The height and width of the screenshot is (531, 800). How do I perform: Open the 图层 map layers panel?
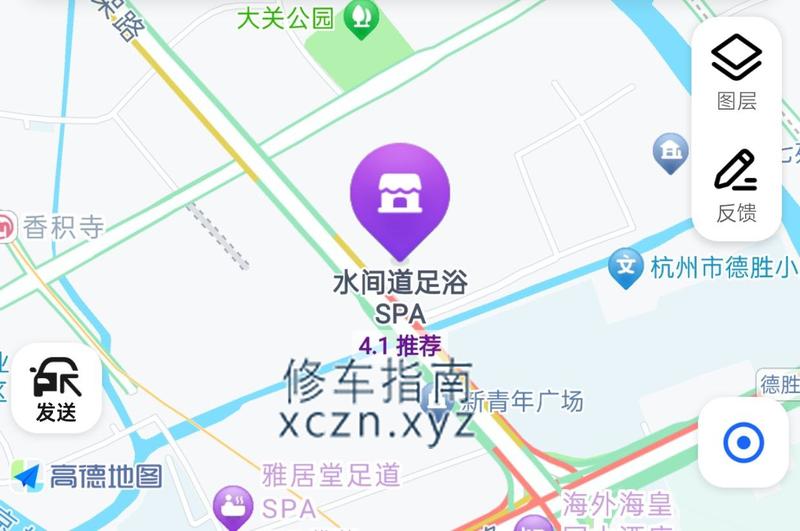(737, 71)
